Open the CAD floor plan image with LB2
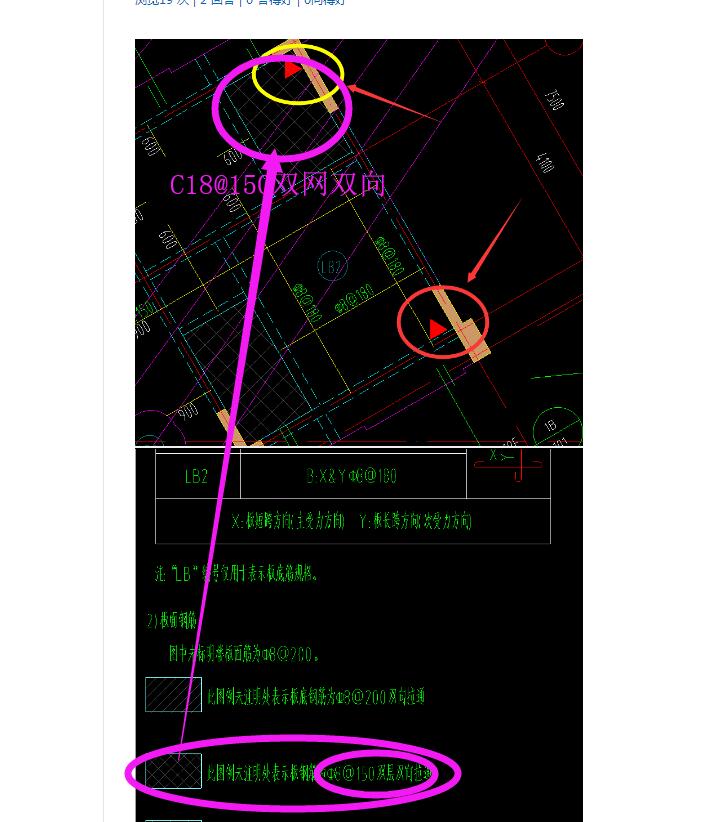The width and height of the screenshot is (701, 822). (358, 243)
